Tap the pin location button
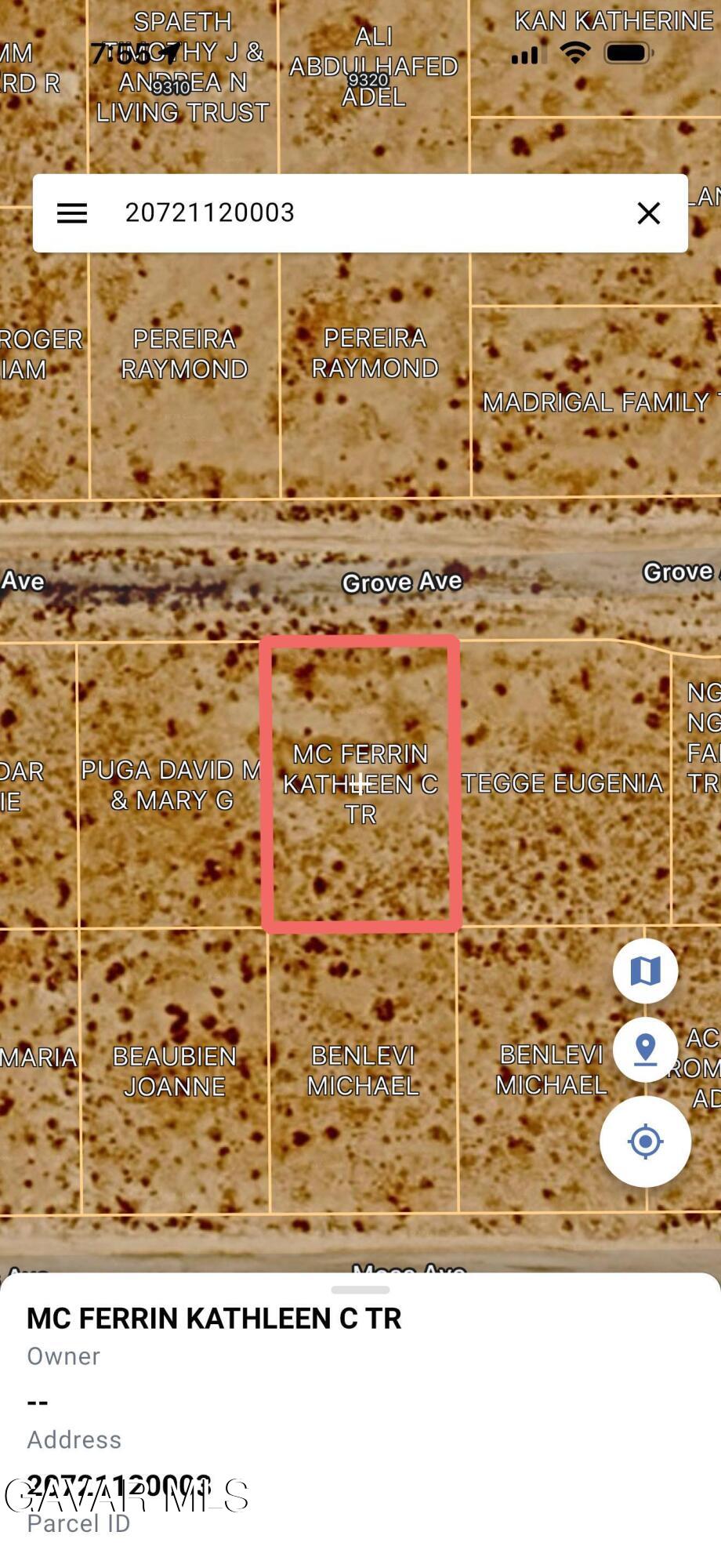Screen dimensions: 721x1568 click(645, 1049)
